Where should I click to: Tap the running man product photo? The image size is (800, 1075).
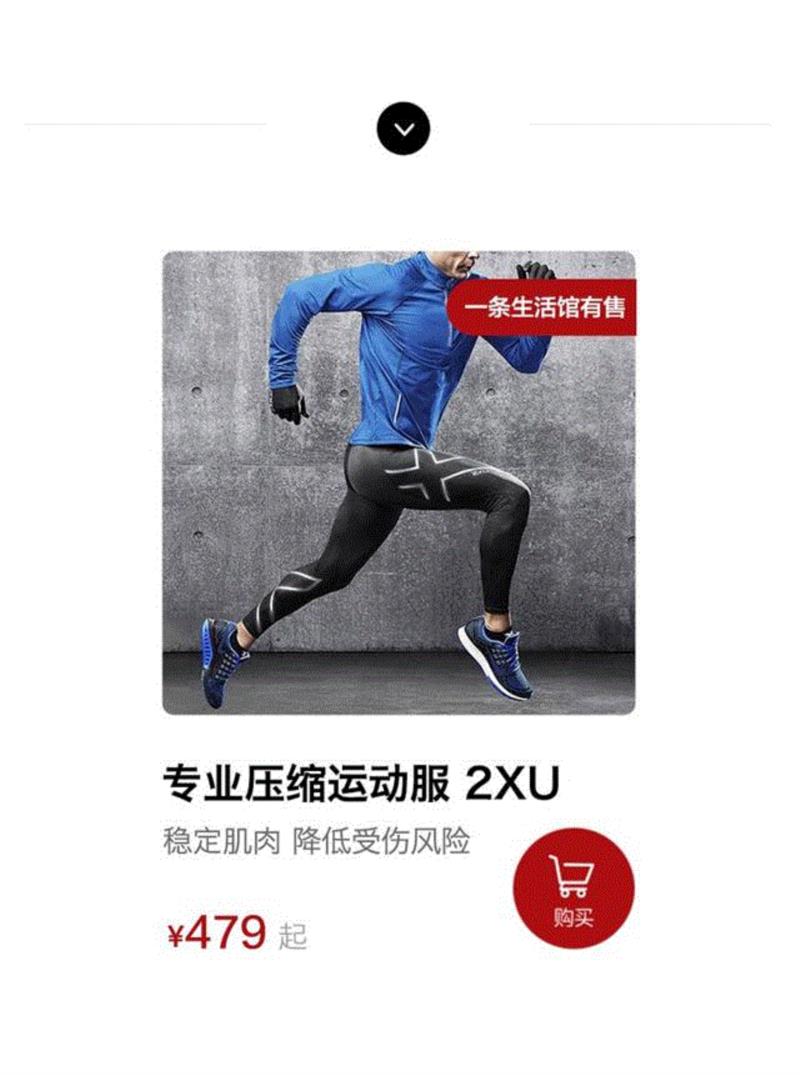click(x=400, y=480)
